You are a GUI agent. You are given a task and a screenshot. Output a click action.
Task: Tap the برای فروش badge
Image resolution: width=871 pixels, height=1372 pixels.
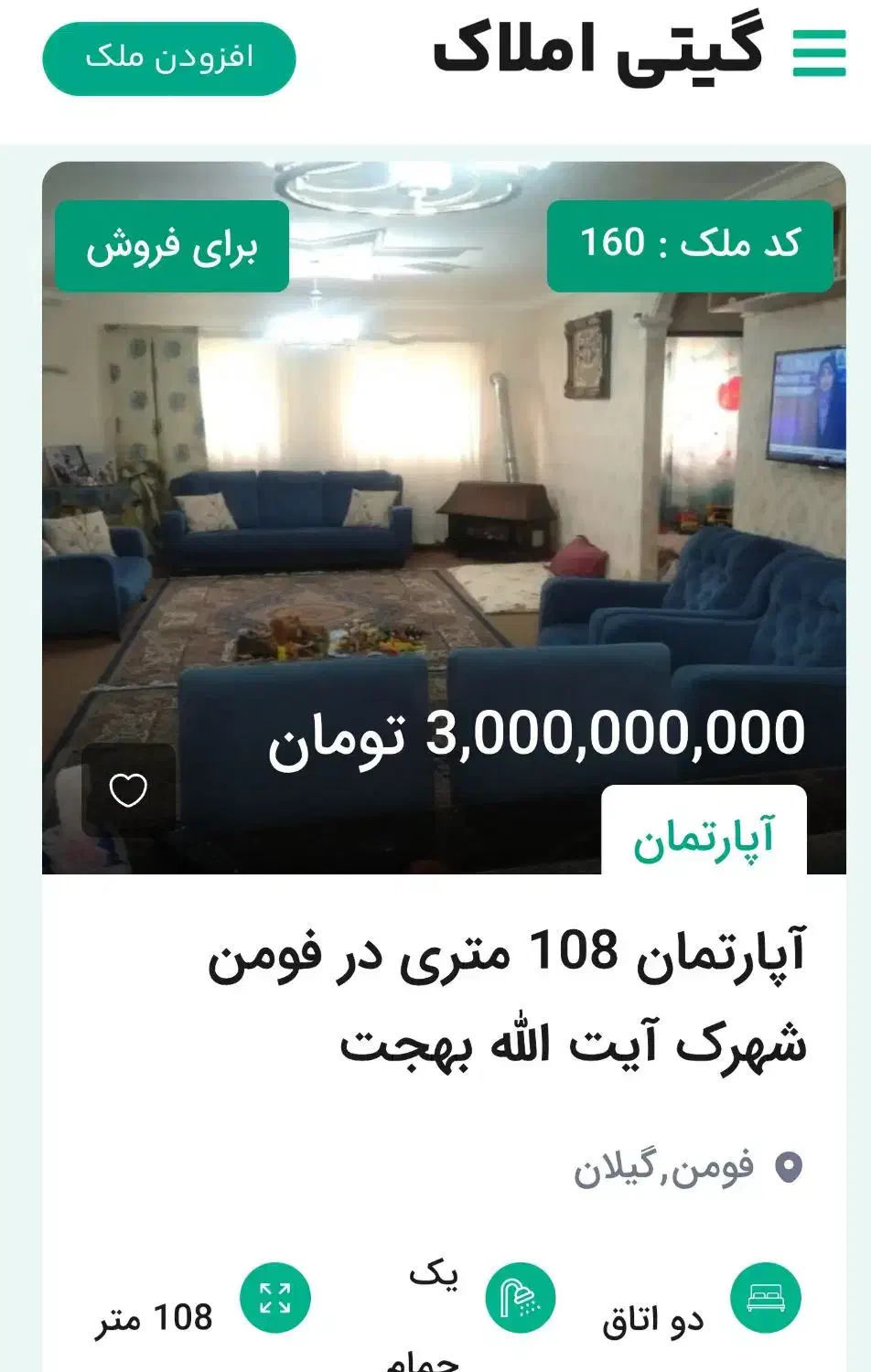172,246
